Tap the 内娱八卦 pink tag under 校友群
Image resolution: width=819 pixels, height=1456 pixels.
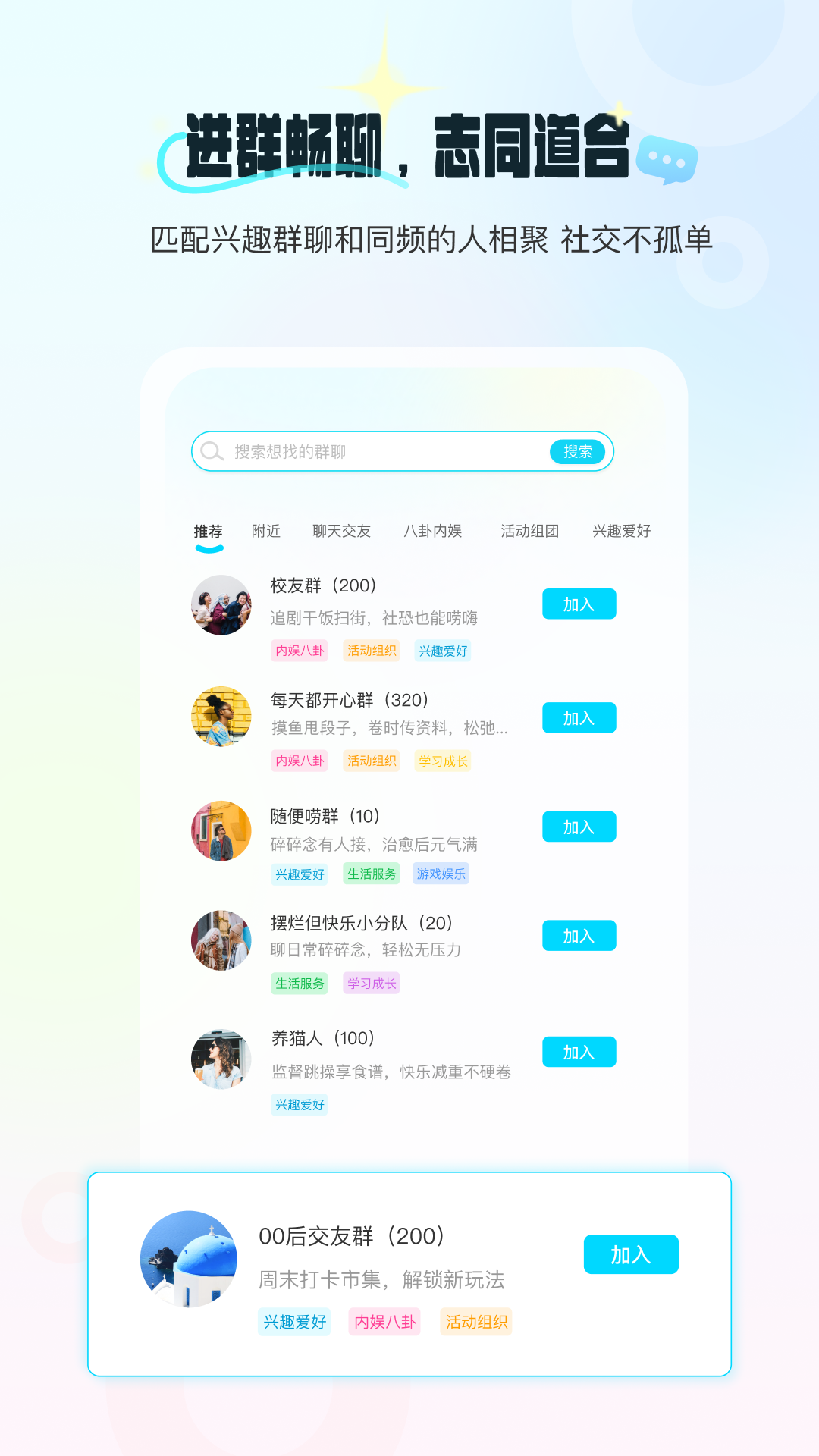click(300, 651)
